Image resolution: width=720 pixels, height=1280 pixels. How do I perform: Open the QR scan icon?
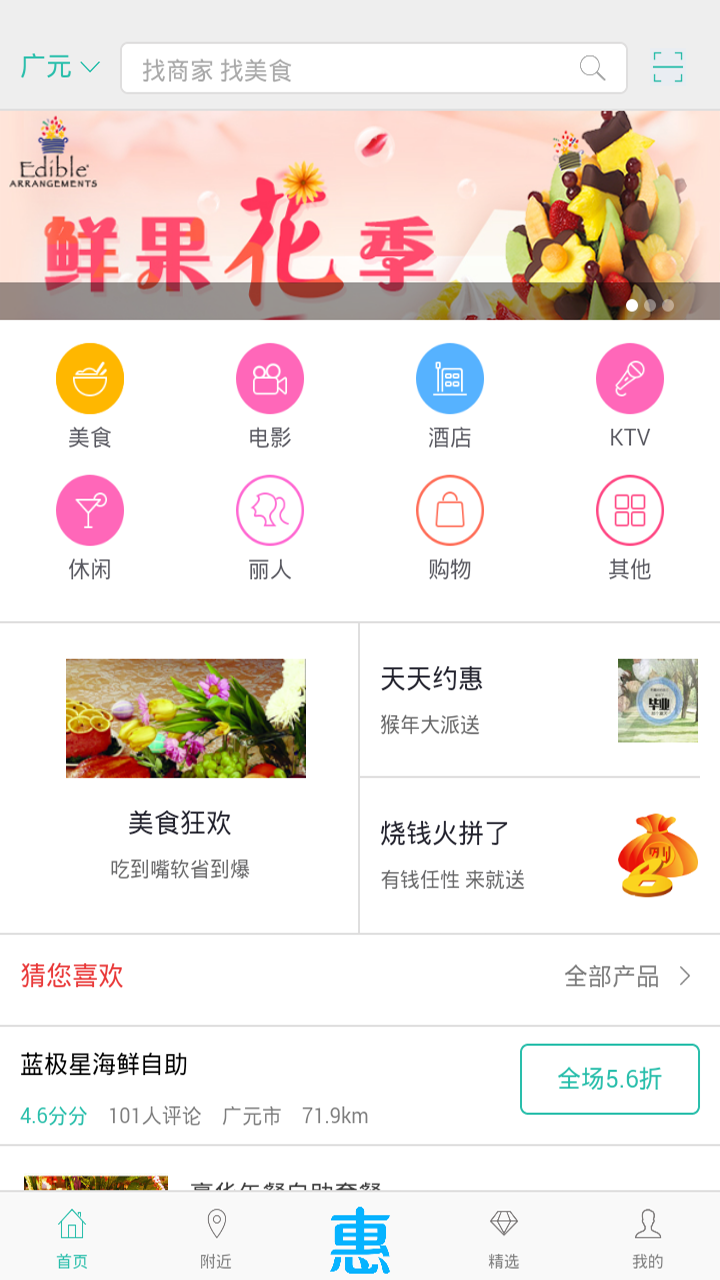point(667,67)
